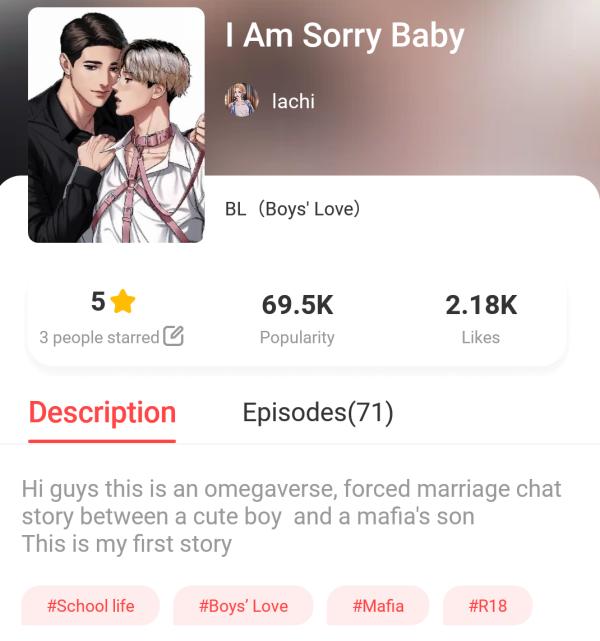Browse the #Boys' Love tag
Screen dimensions: 600x641
click(x=243, y=606)
